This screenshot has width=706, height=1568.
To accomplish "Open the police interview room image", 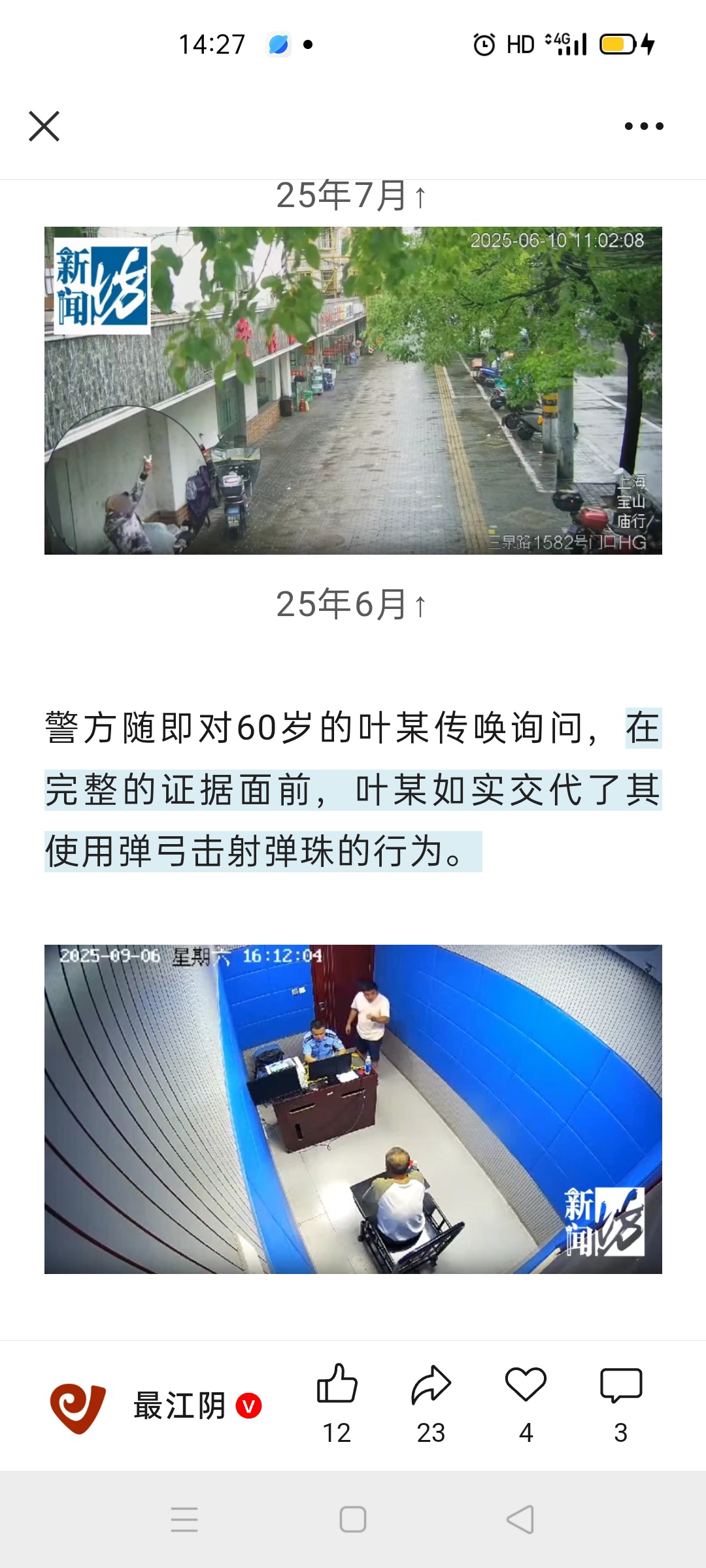I will coord(353,1109).
